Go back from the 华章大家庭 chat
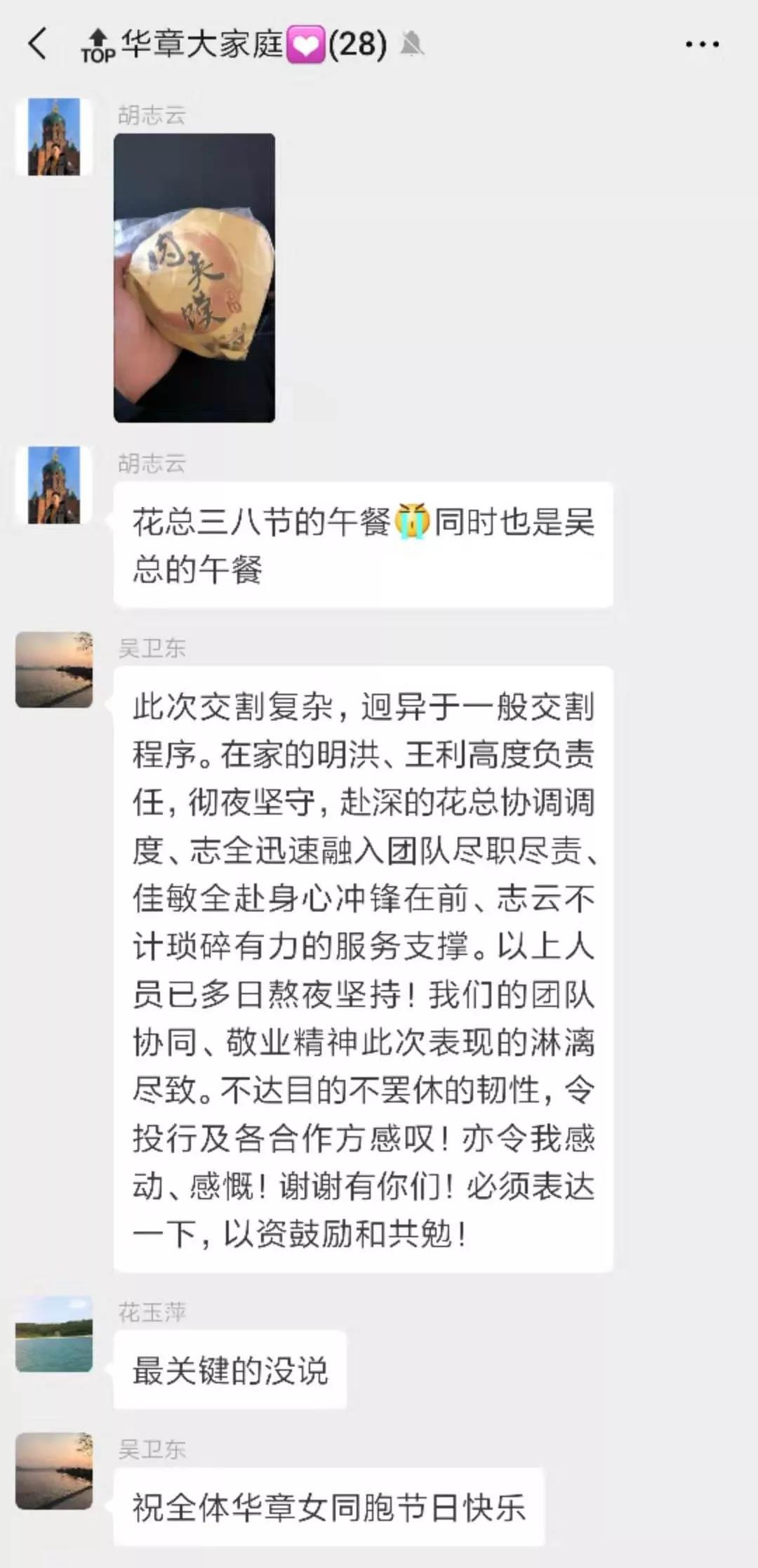Image resolution: width=758 pixels, height=1568 pixels. (x=37, y=44)
